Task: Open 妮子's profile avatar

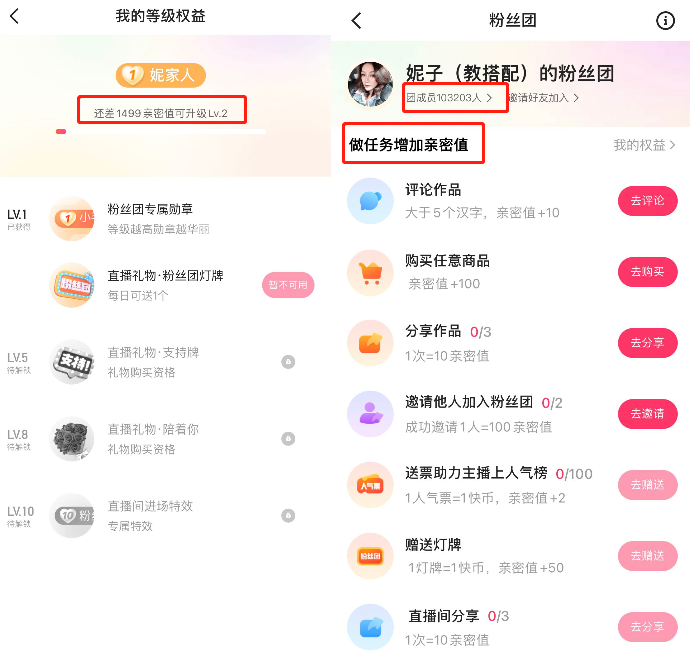Action: (370, 85)
